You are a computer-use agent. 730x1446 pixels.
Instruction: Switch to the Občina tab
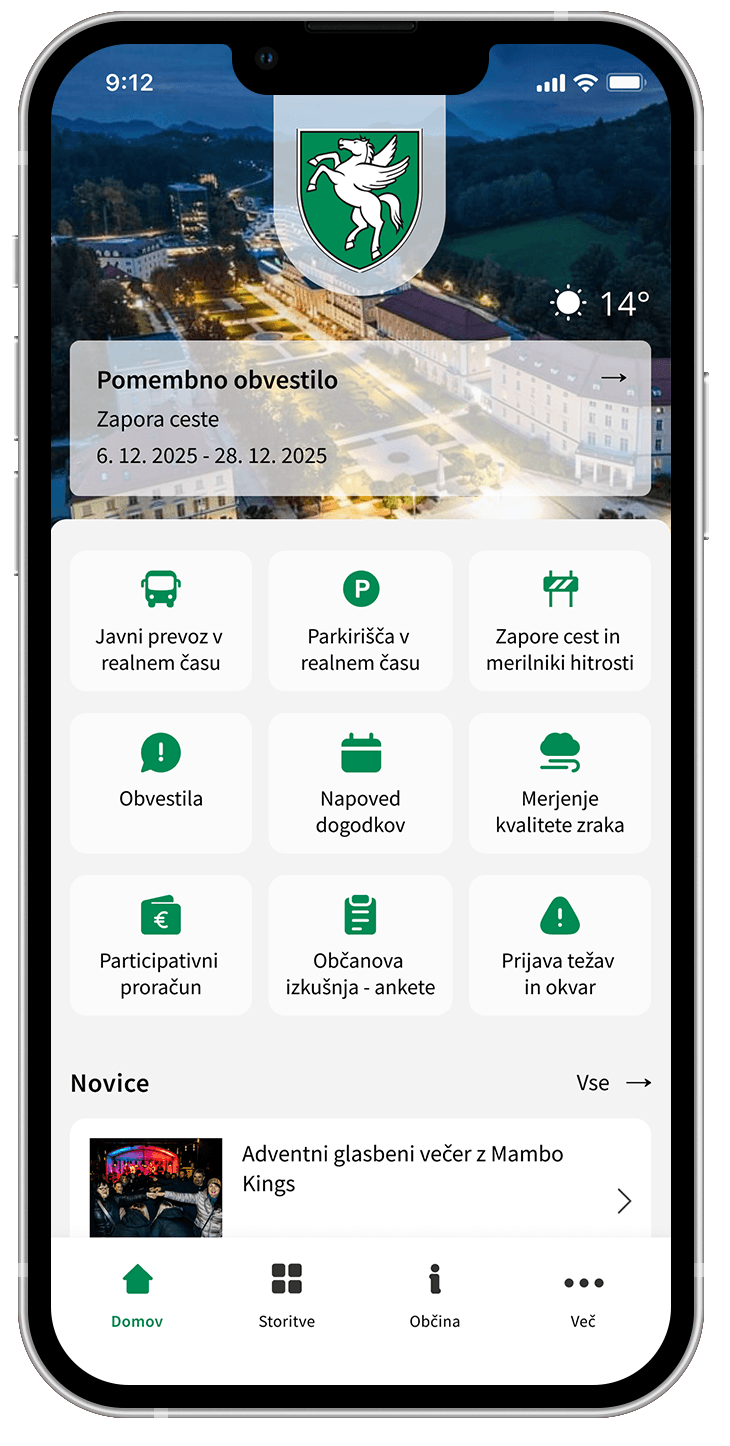(x=434, y=1295)
